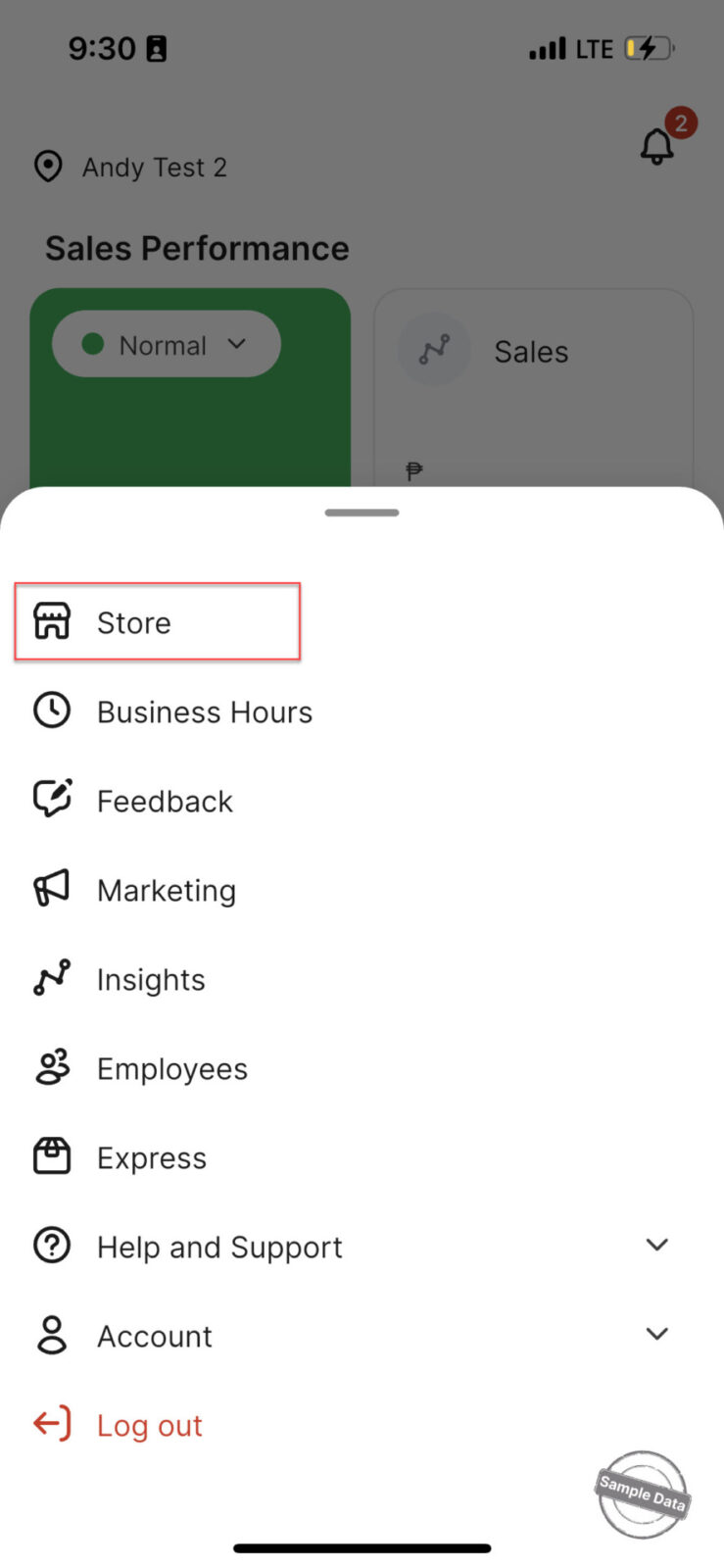Screen dimensions: 724x1568
Task: Open the Feedback section
Action: [x=165, y=802]
